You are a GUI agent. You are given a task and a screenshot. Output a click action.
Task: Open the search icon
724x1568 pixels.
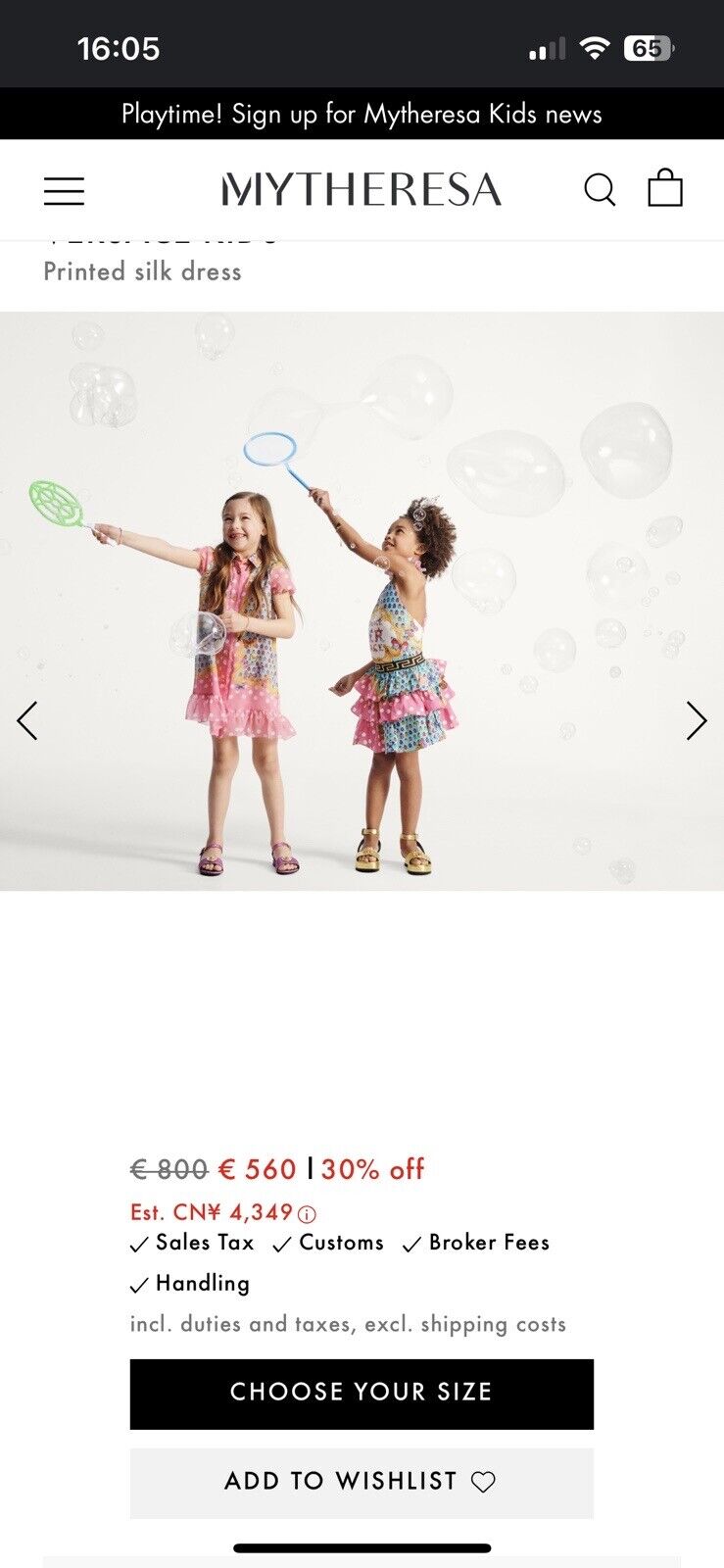pos(600,189)
